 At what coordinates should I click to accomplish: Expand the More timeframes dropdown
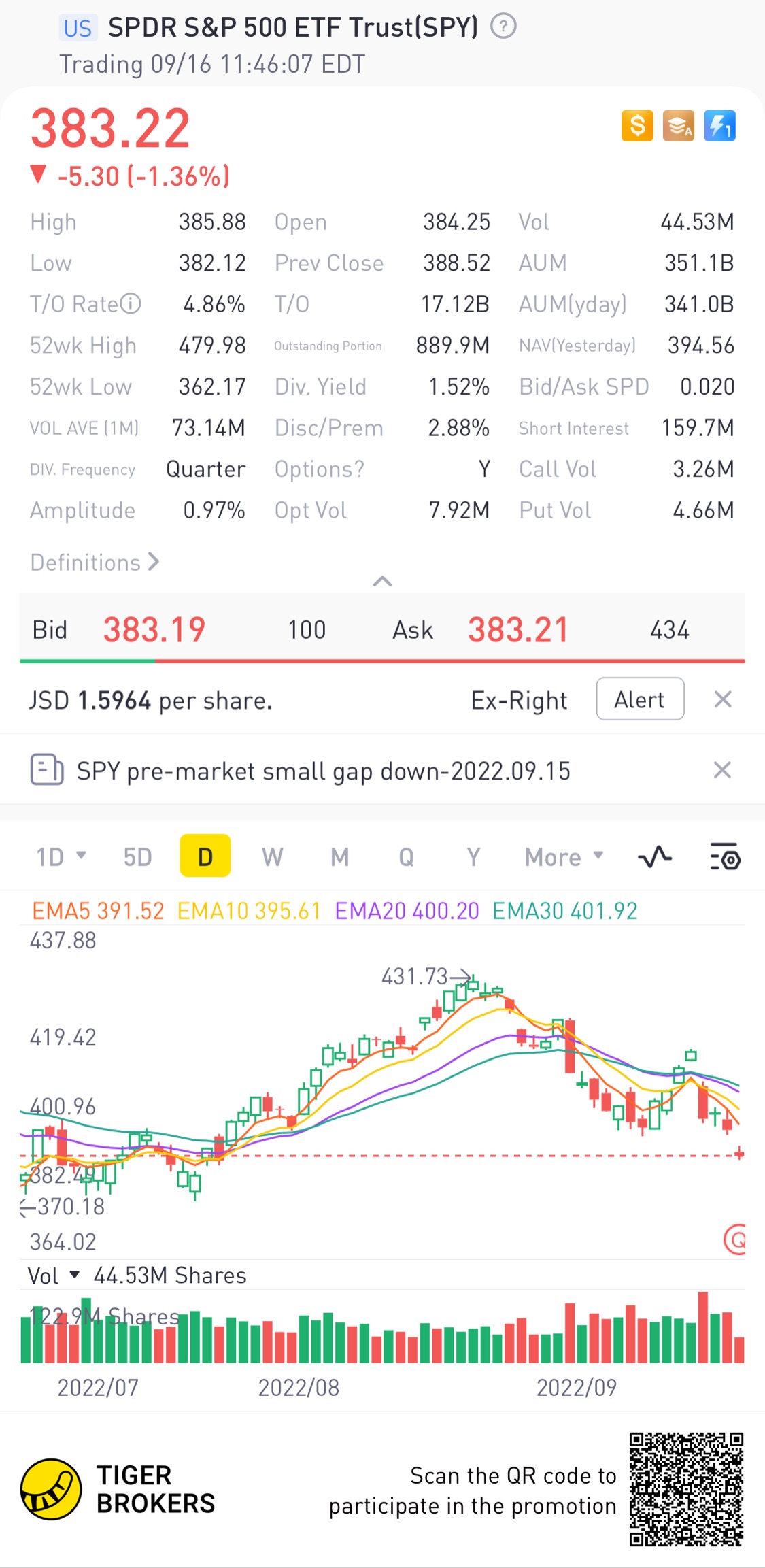[x=564, y=857]
